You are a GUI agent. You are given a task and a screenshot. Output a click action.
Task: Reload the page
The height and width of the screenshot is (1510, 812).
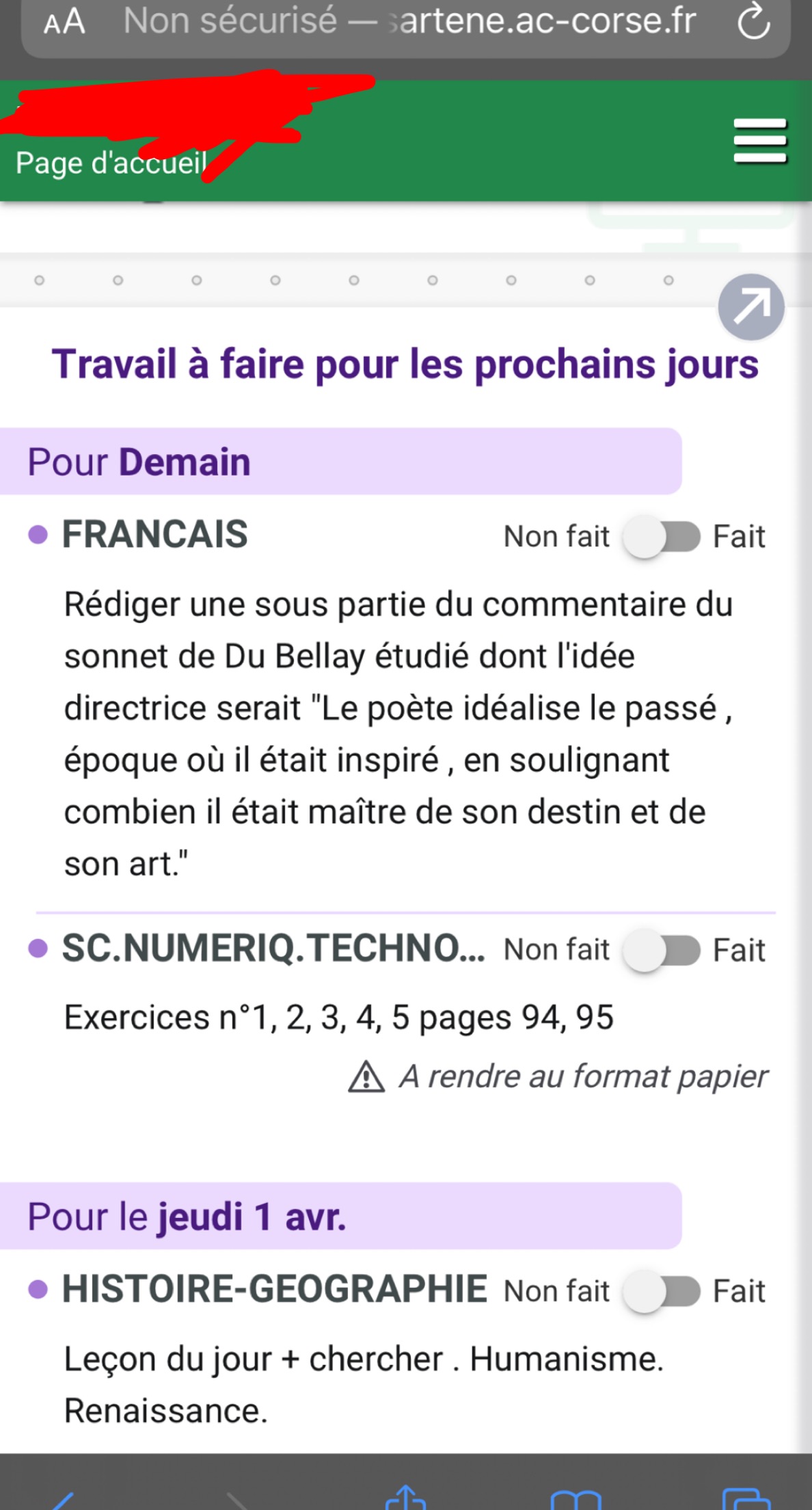[753, 22]
